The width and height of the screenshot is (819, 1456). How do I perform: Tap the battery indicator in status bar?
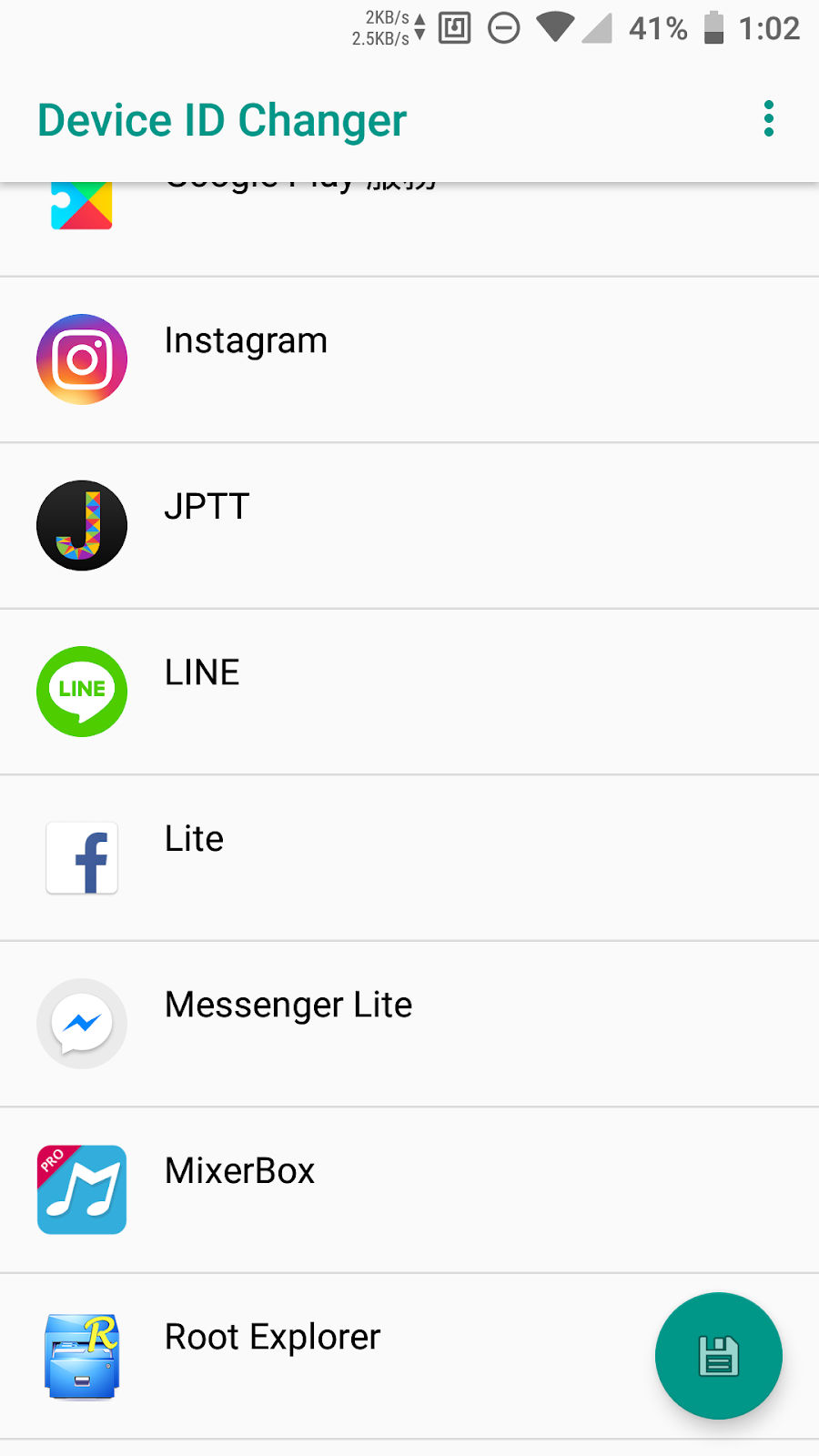click(713, 27)
